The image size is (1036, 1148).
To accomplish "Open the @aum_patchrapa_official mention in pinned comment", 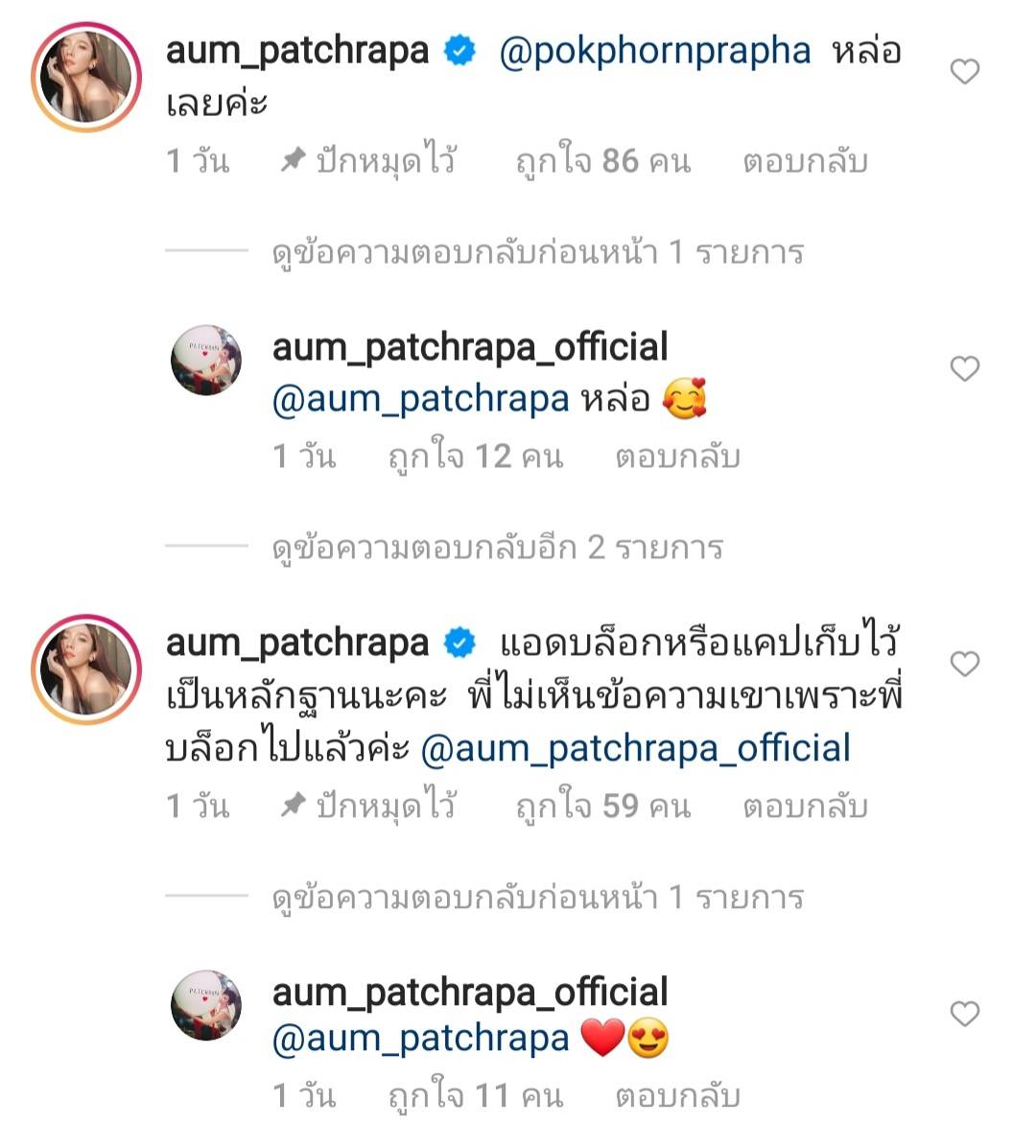I will coord(635,749).
